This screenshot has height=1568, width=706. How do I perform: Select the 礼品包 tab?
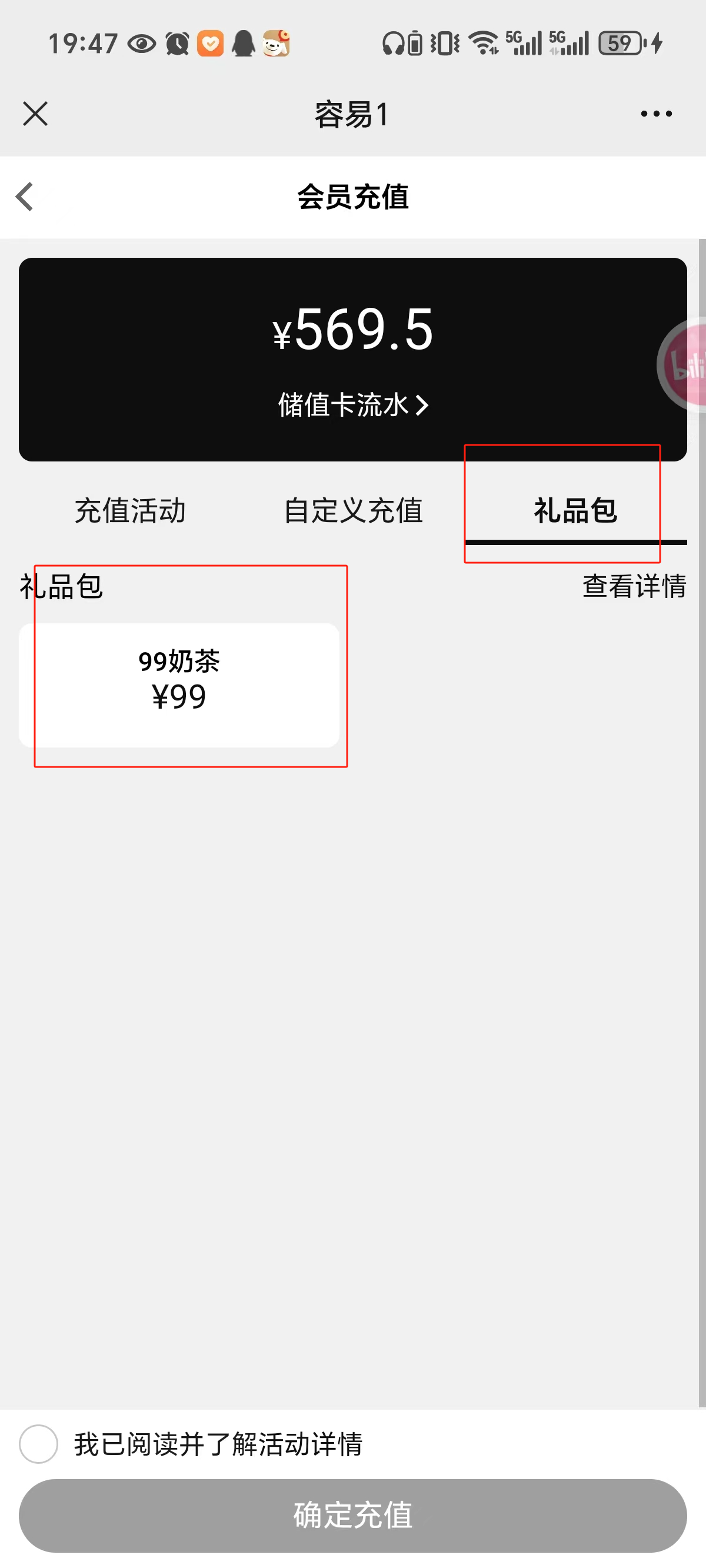tap(576, 511)
